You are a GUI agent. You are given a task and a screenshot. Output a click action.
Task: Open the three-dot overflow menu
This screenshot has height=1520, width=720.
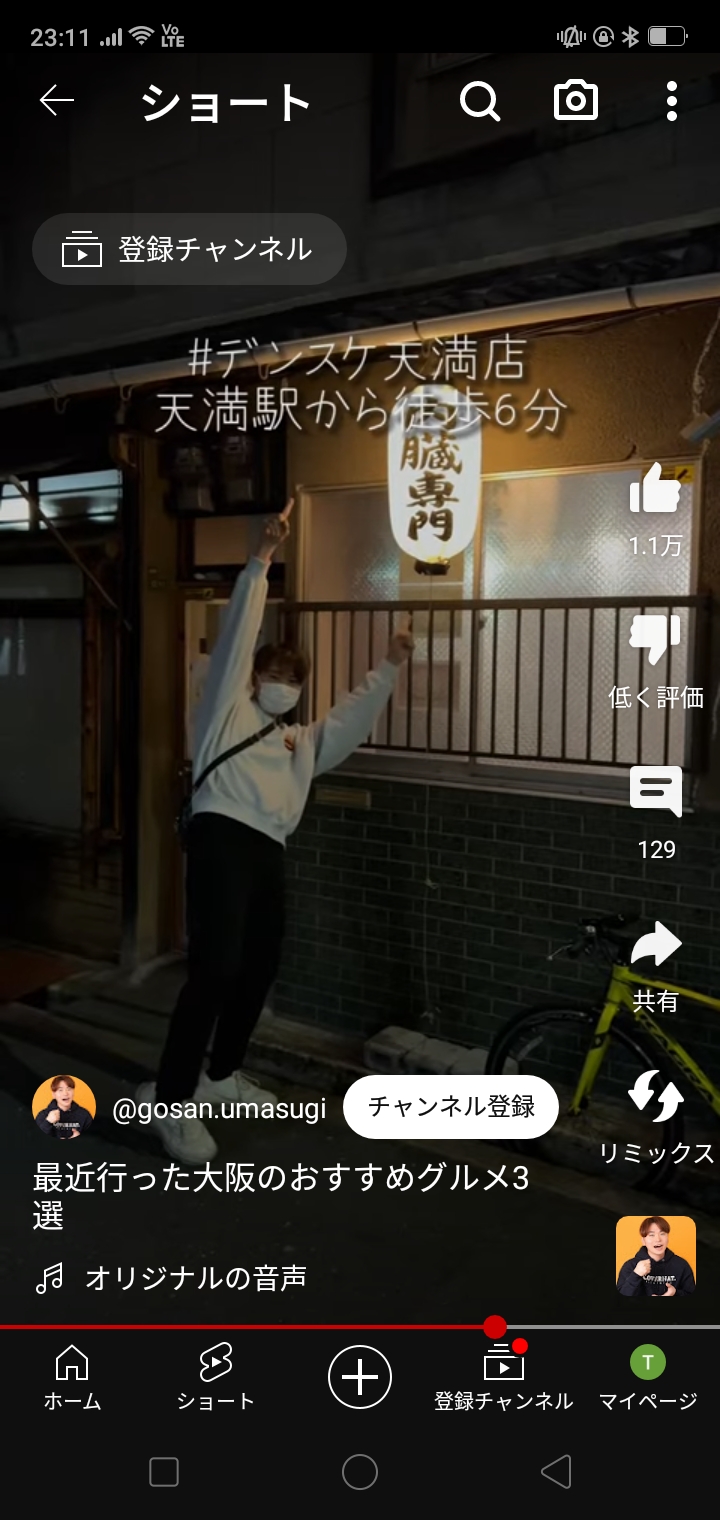pos(671,101)
